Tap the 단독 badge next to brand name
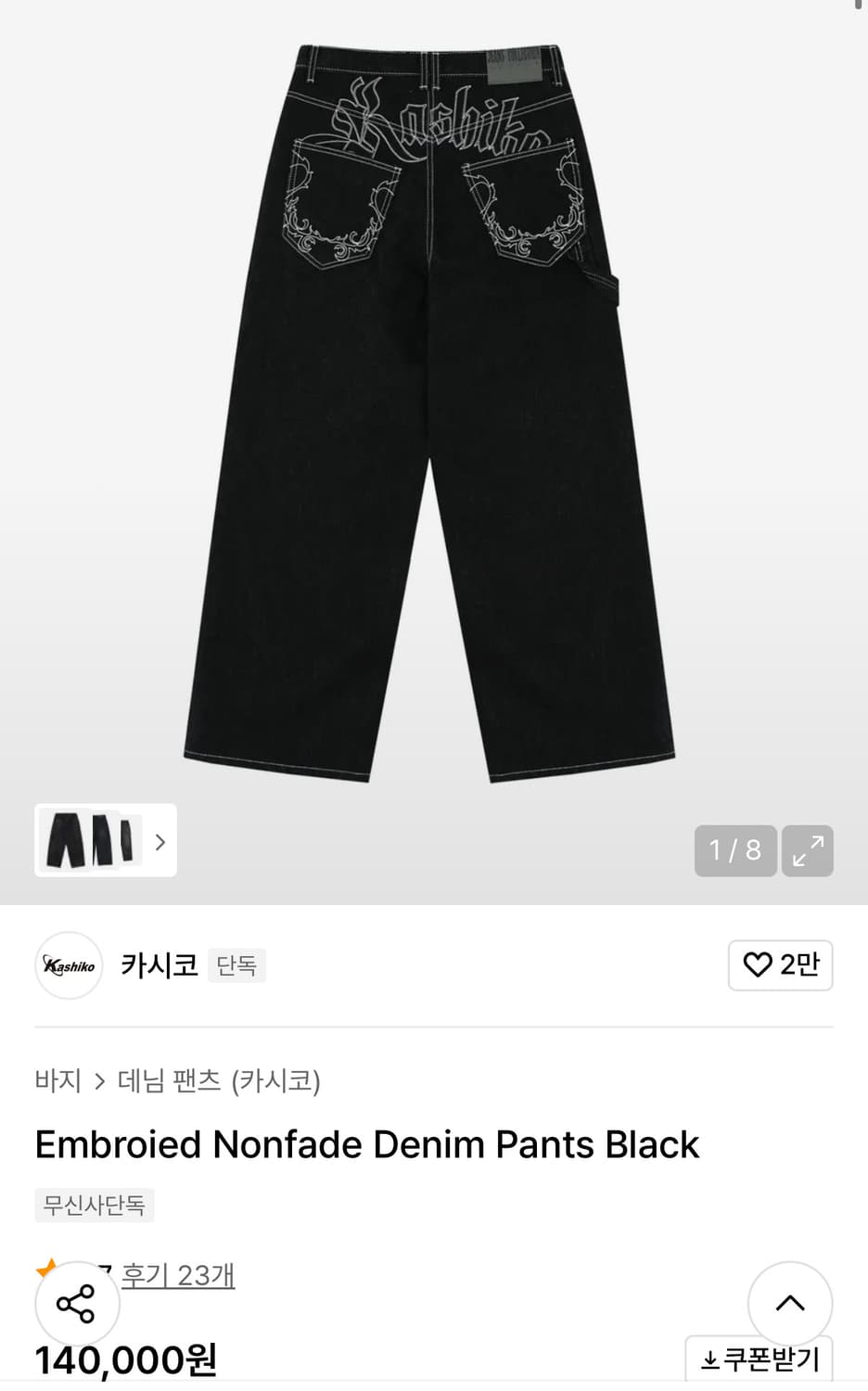The width and height of the screenshot is (868, 1391). click(236, 964)
